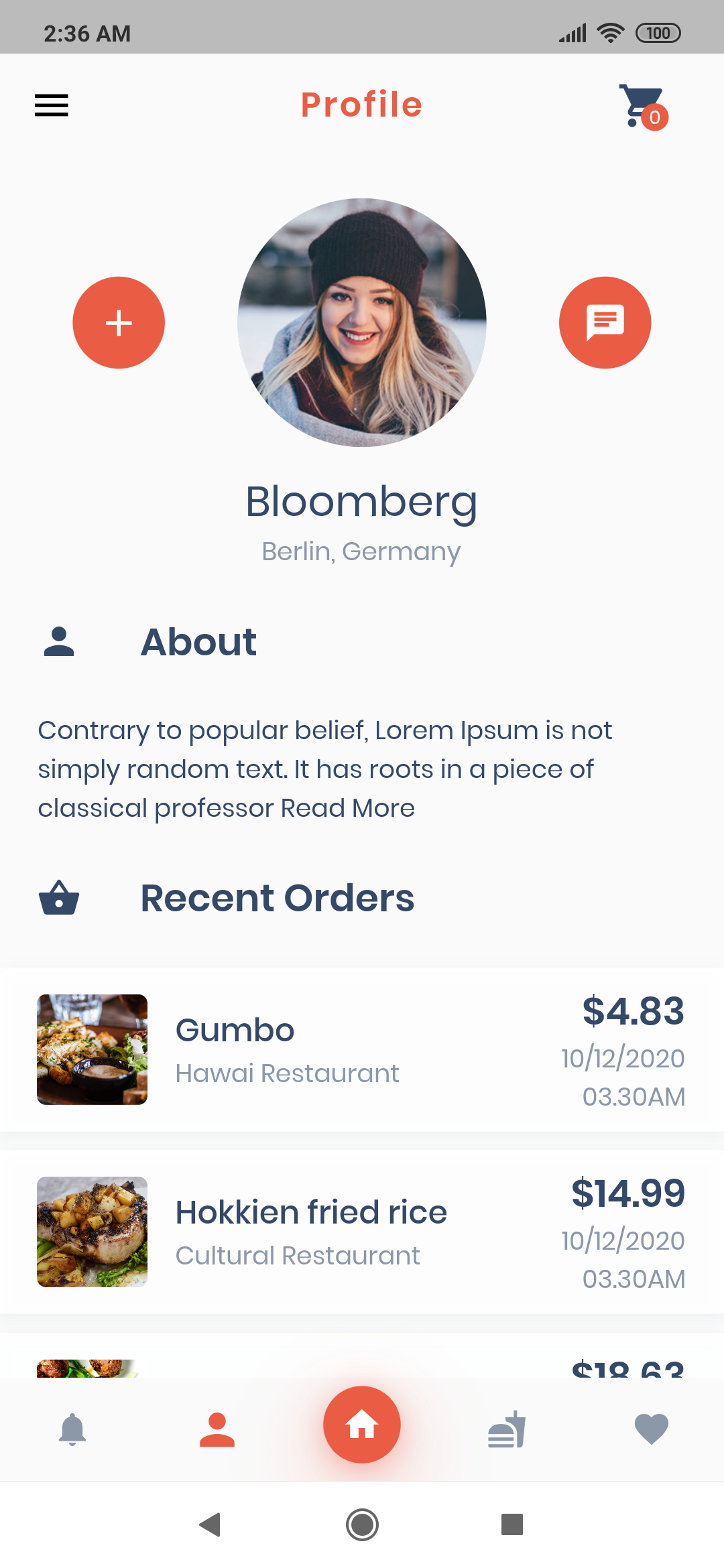Viewport: 724px width, 1568px height.
Task: Open the favorites heart tab
Action: [651, 1430]
